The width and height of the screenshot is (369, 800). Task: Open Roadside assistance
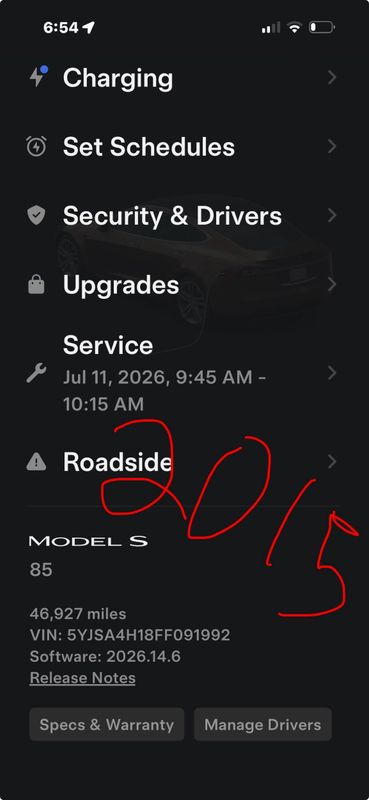click(x=183, y=462)
